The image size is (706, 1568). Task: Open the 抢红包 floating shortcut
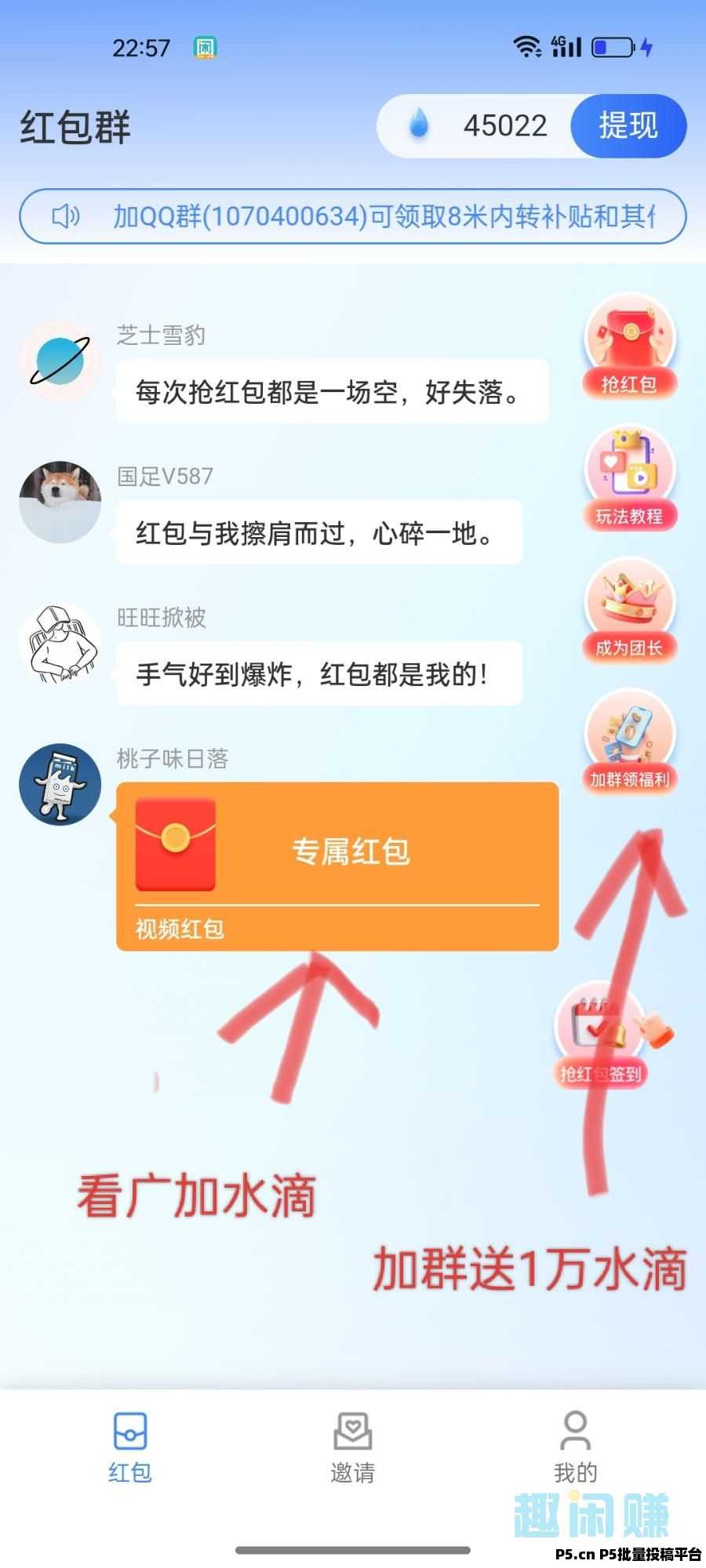click(629, 346)
